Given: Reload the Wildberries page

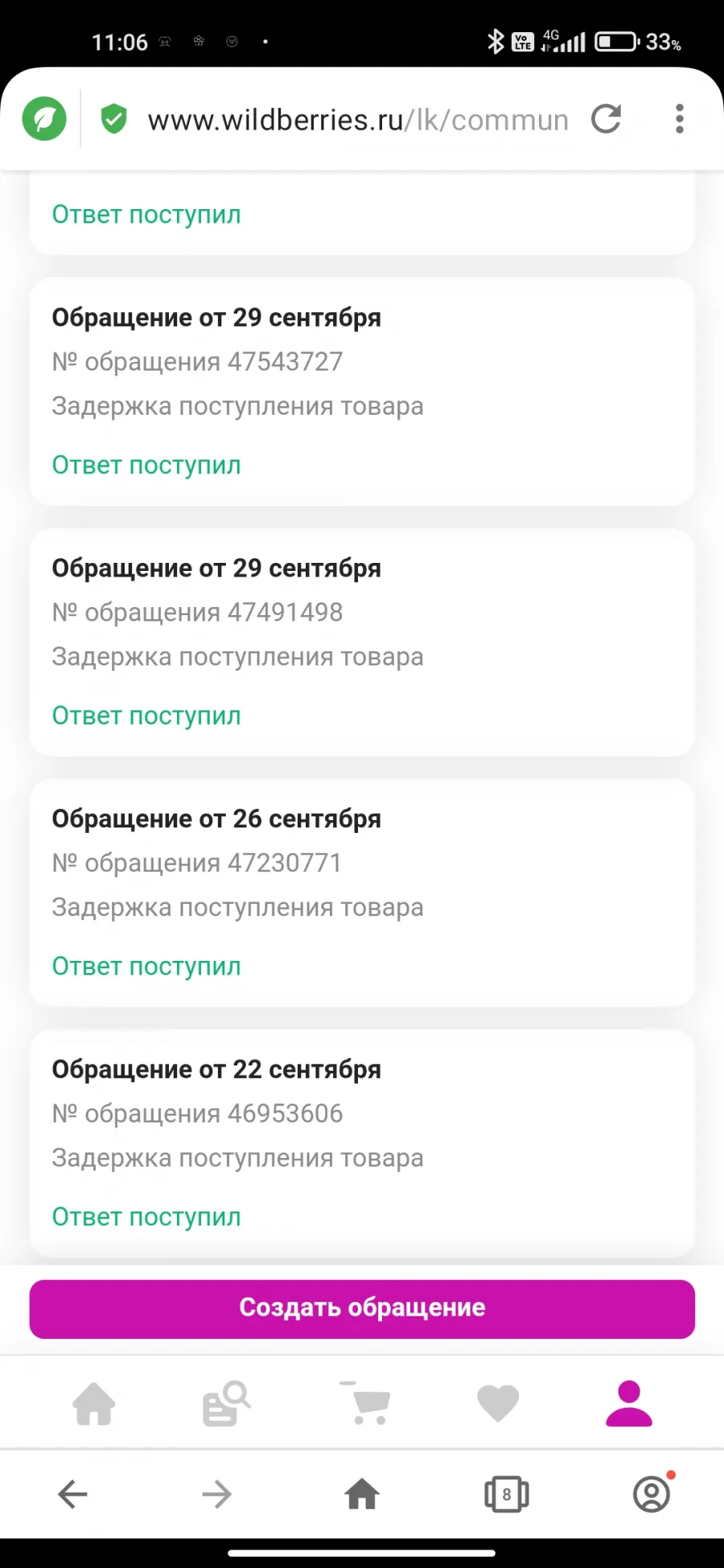Looking at the screenshot, I should (x=606, y=119).
